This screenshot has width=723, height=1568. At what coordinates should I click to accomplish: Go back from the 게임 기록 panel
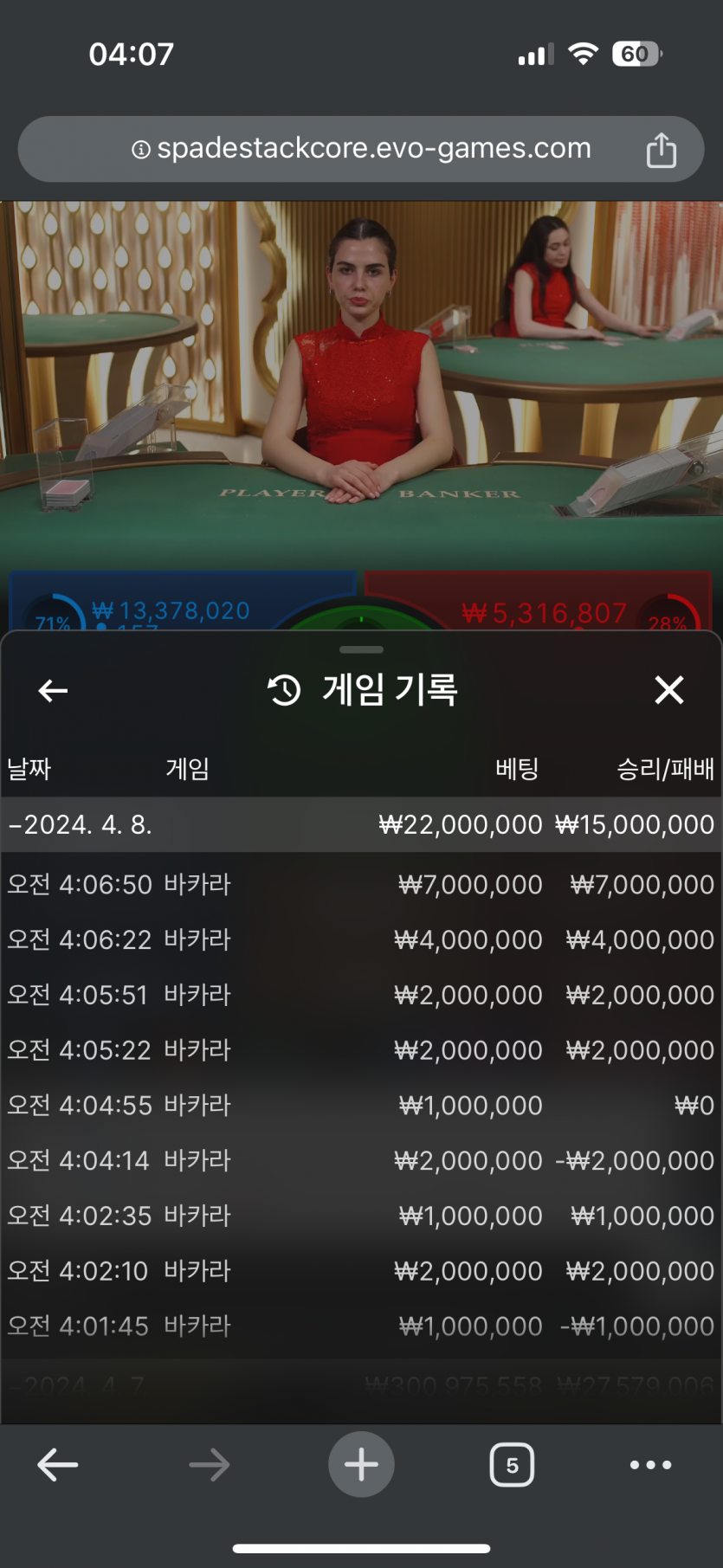click(x=54, y=691)
